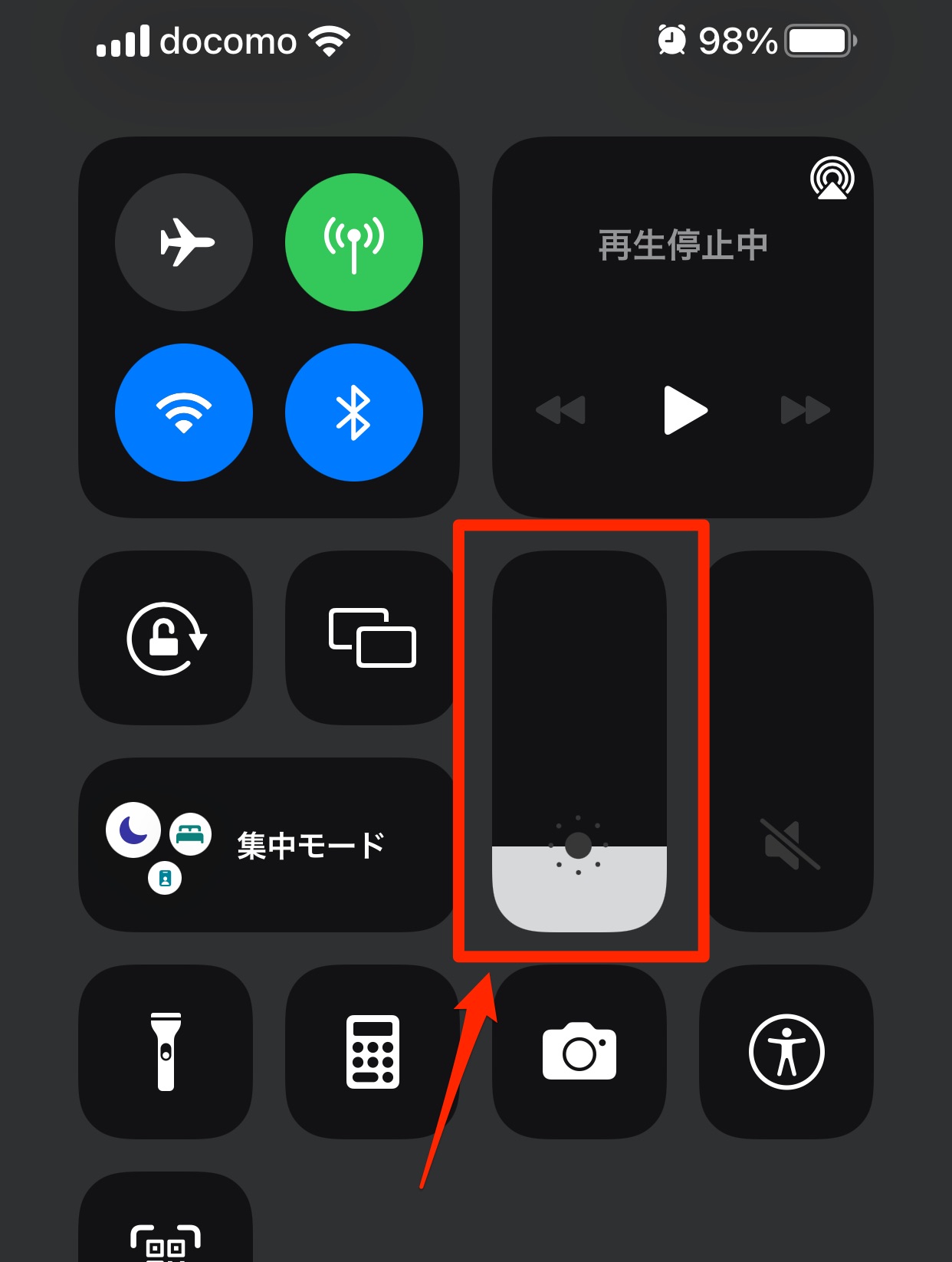
Task: Enable airplane mode
Action: [x=184, y=242]
